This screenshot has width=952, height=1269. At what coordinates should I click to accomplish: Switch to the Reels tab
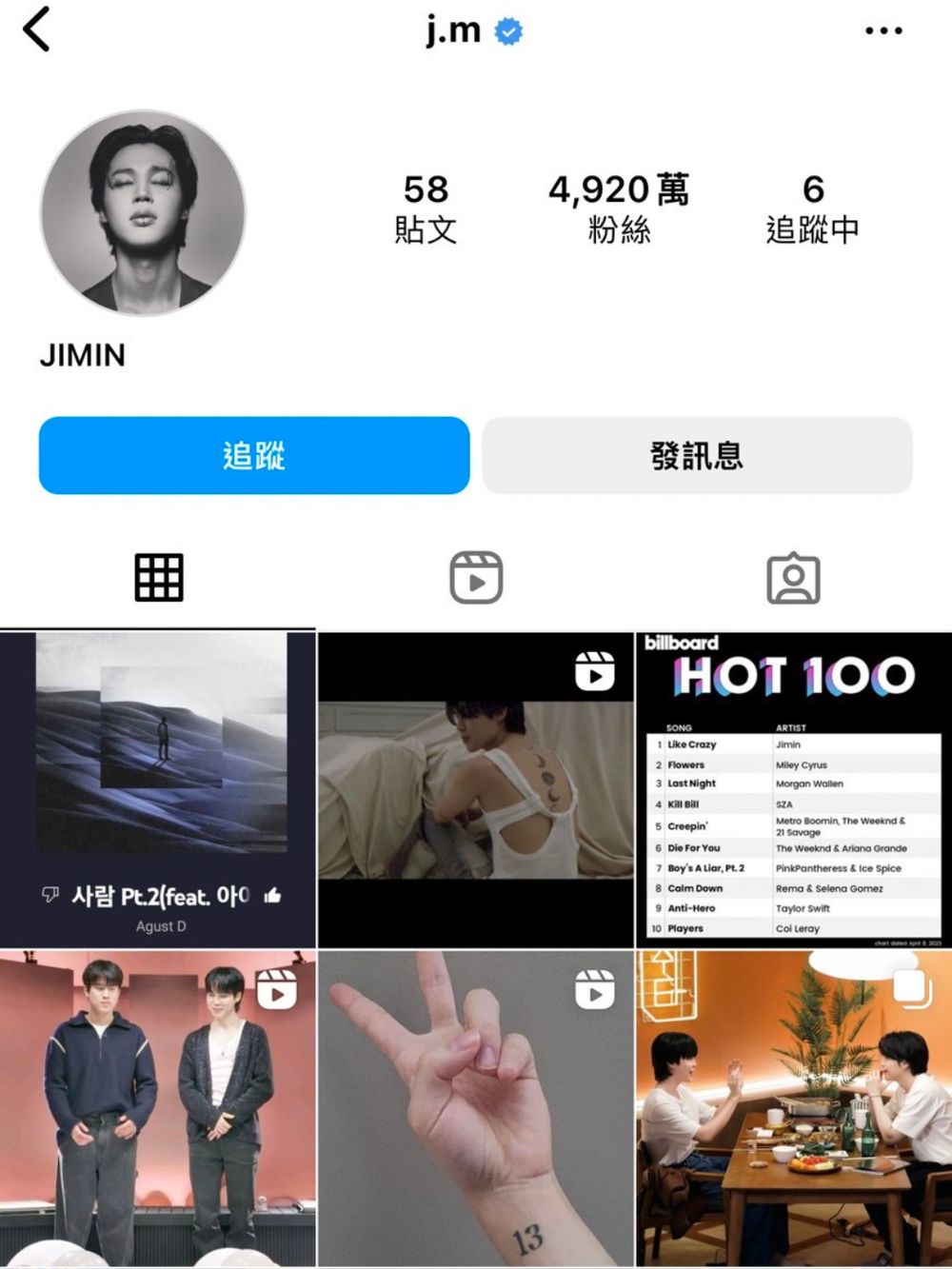[x=476, y=577]
